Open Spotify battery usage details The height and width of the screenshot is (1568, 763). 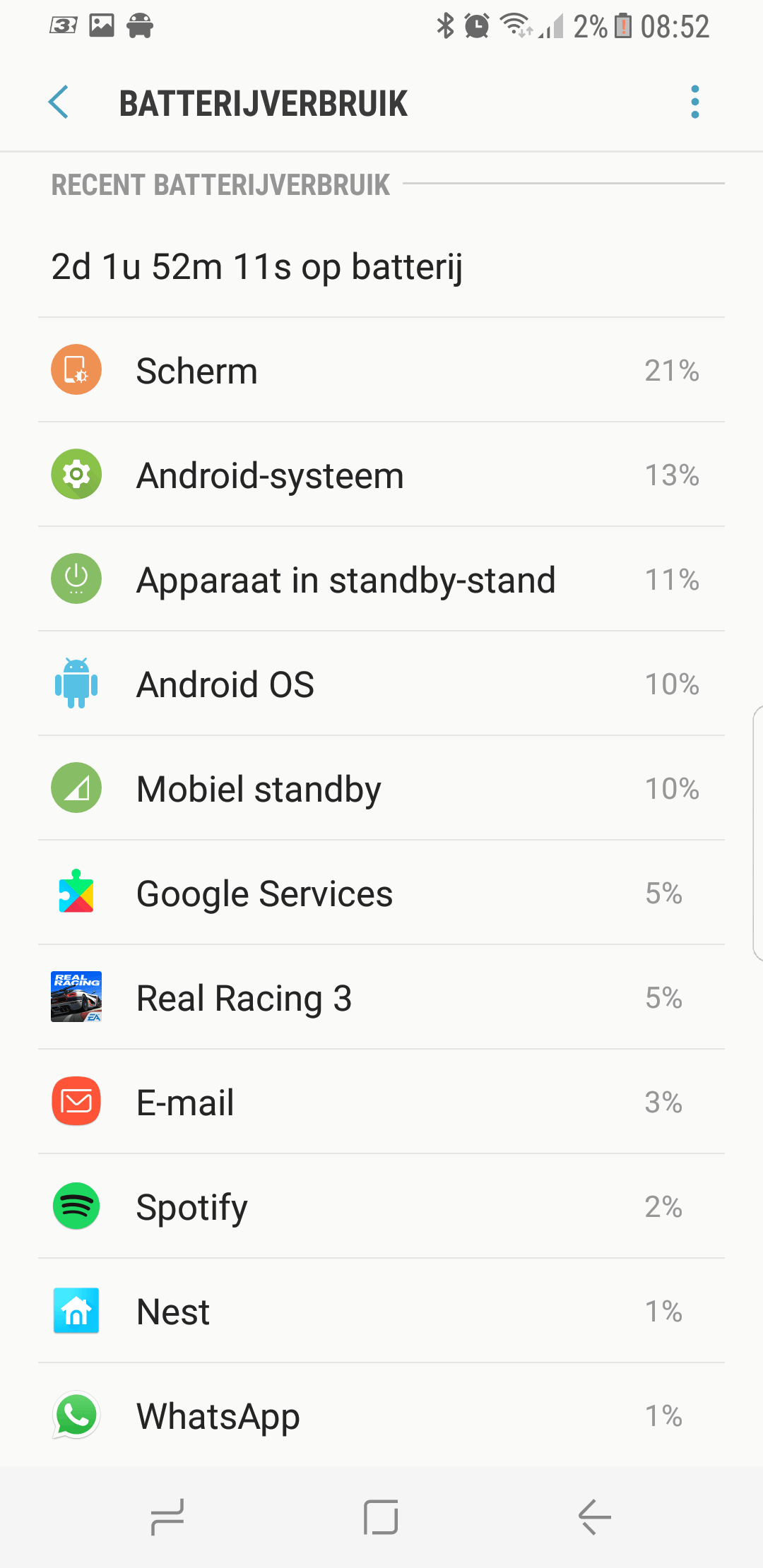click(x=381, y=1206)
